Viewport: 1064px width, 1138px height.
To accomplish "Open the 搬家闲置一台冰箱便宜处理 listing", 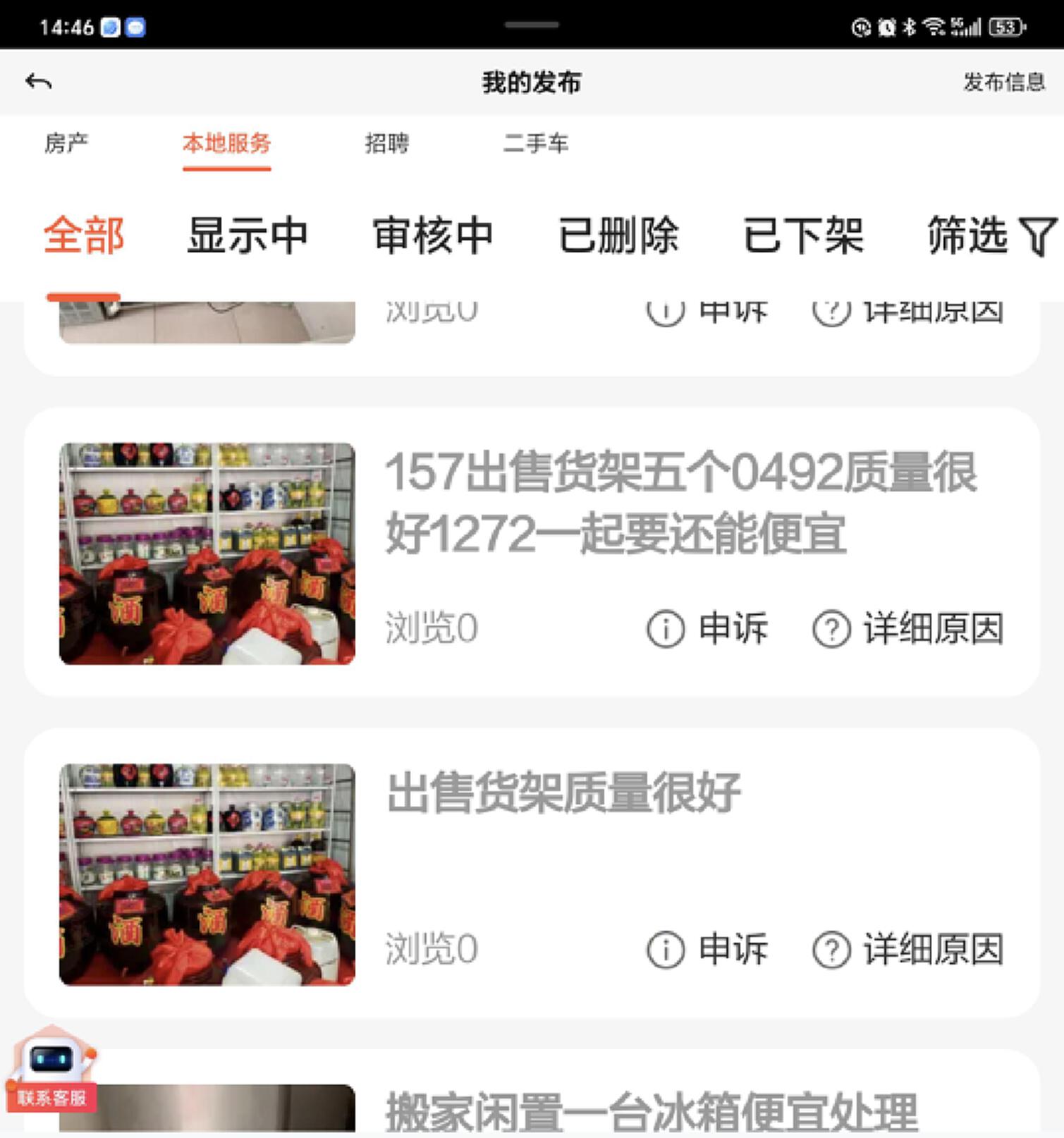I will (651, 1111).
